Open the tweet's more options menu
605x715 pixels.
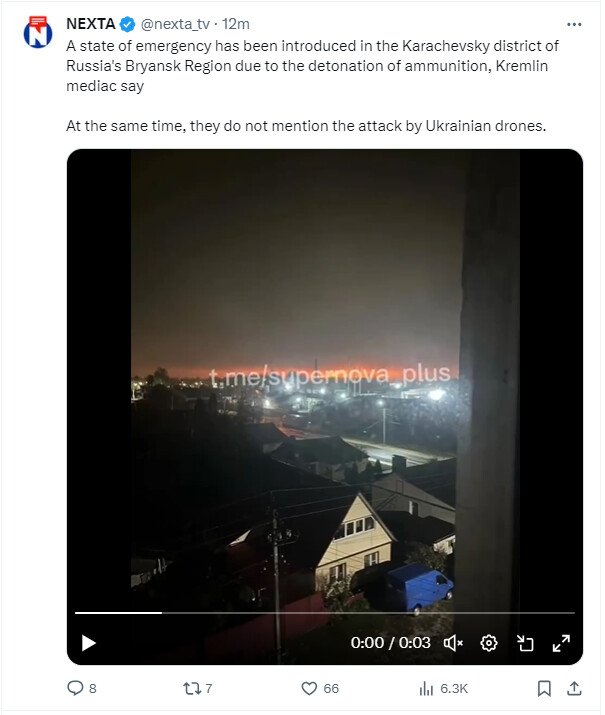(573, 24)
